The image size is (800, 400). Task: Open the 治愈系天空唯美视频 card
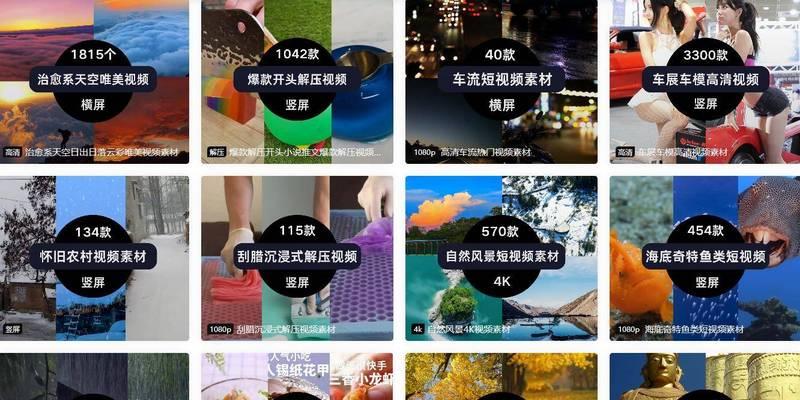pyautogui.click(x=93, y=79)
